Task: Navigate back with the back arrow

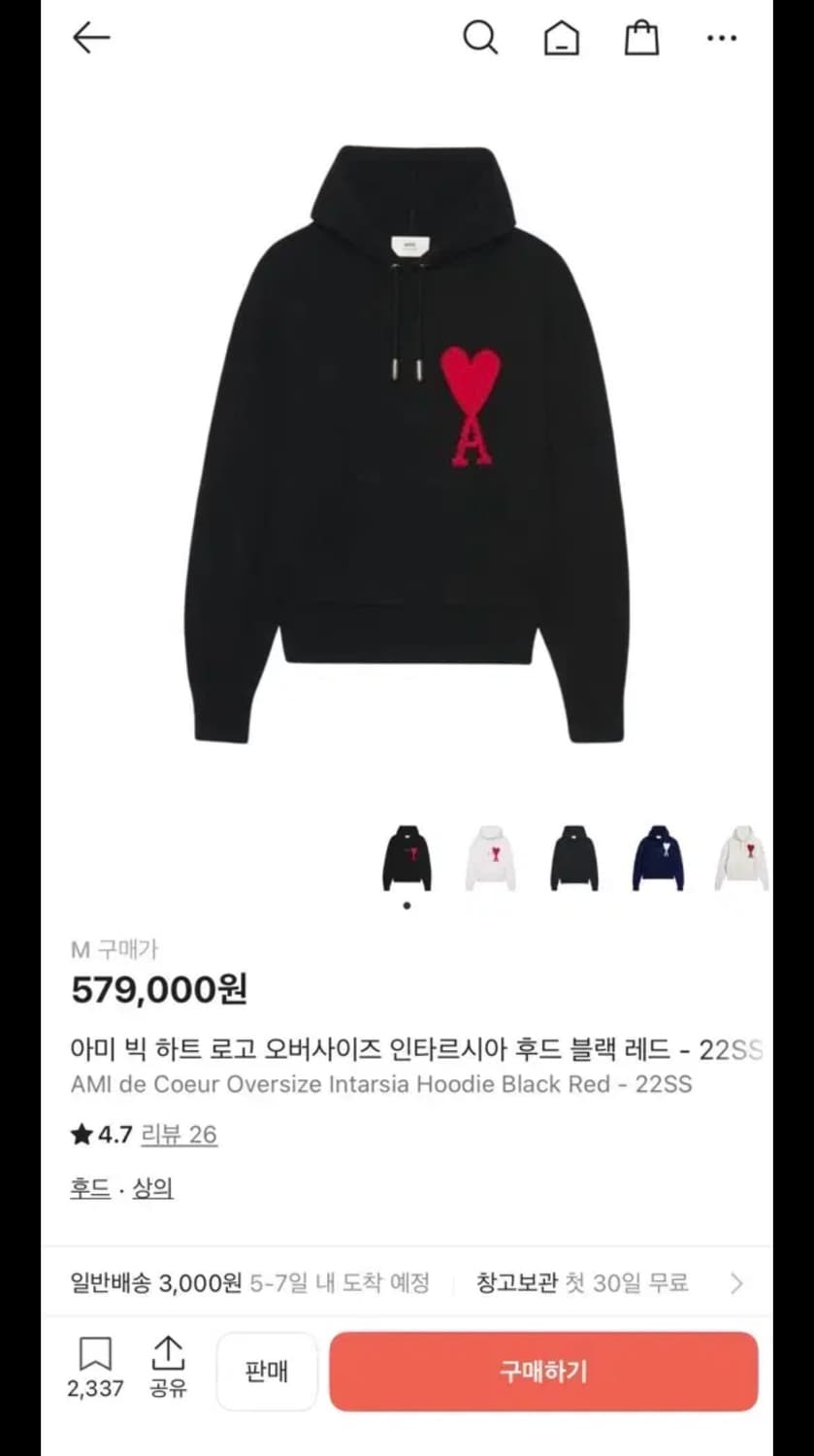Action: click(x=90, y=37)
